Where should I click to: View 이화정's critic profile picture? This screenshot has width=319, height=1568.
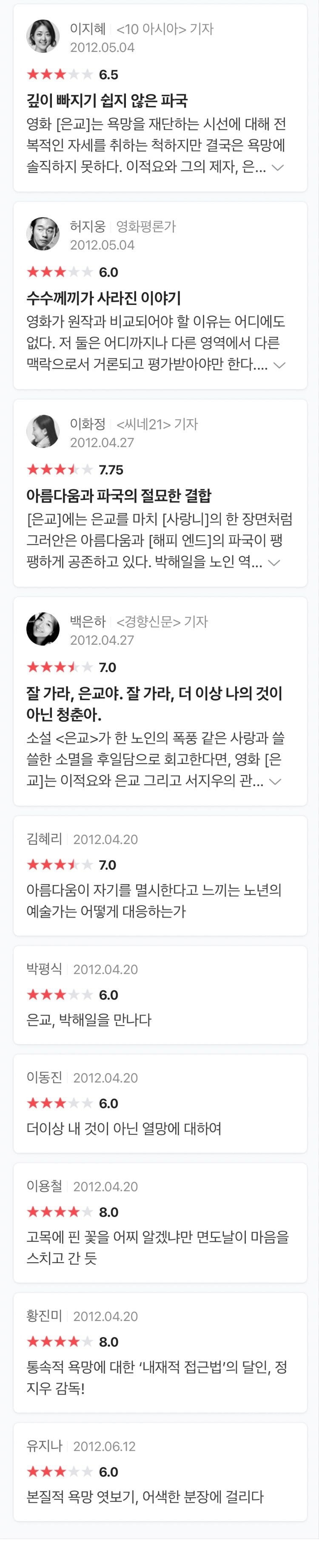tap(43, 431)
